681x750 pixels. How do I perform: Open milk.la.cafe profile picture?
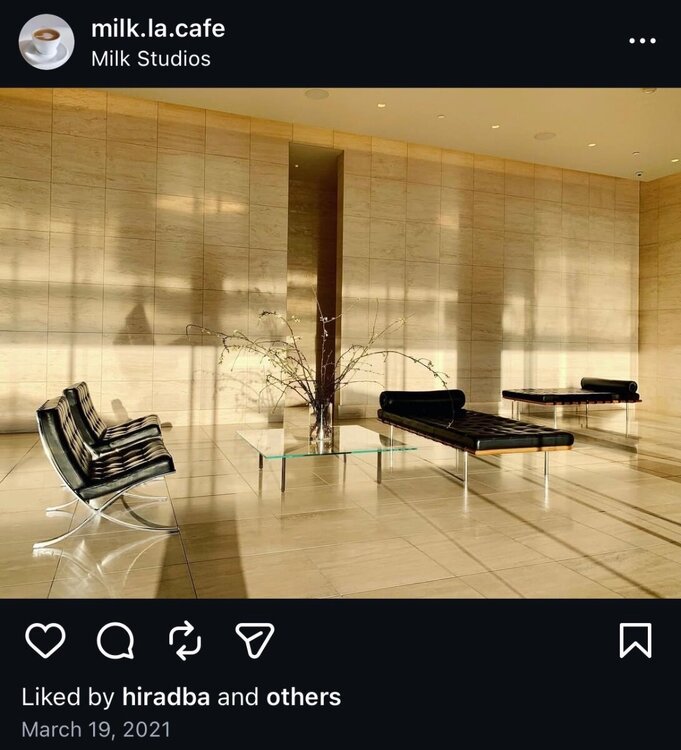click(46, 42)
